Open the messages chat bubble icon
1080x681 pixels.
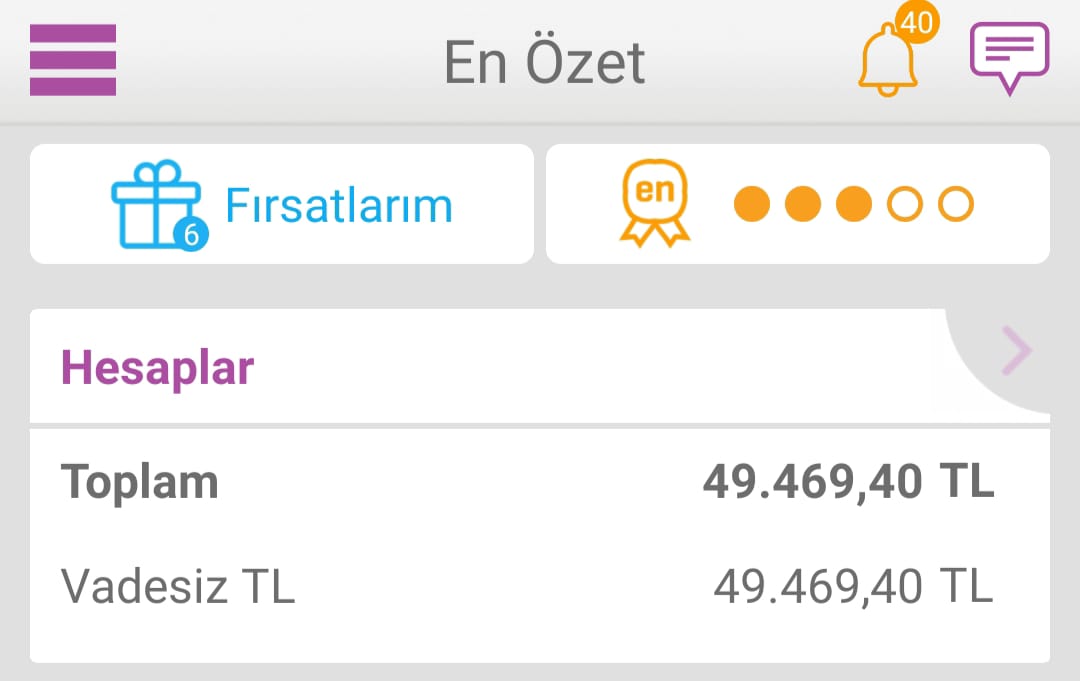[x=1009, y=58]
